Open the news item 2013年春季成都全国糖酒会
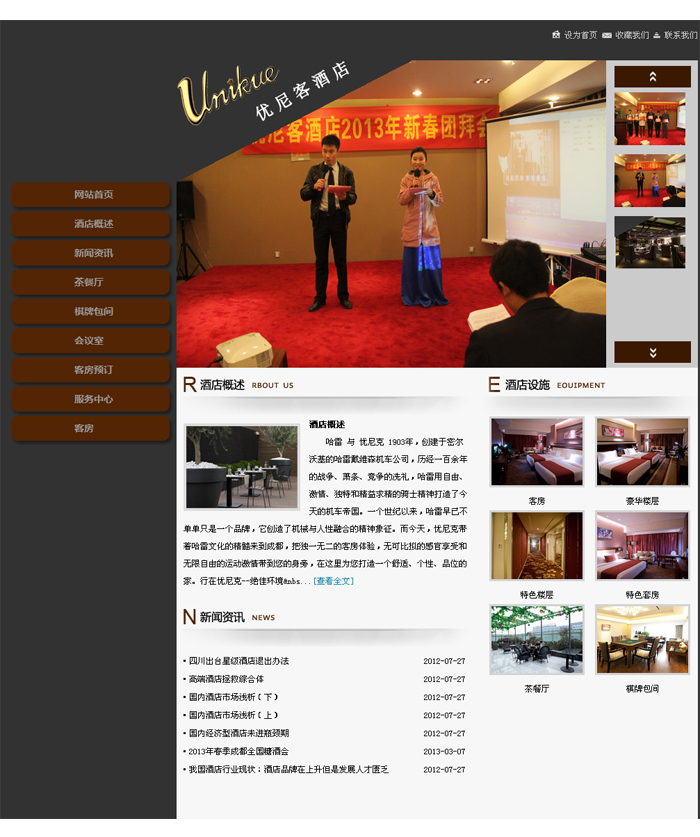 pos(239,751)
